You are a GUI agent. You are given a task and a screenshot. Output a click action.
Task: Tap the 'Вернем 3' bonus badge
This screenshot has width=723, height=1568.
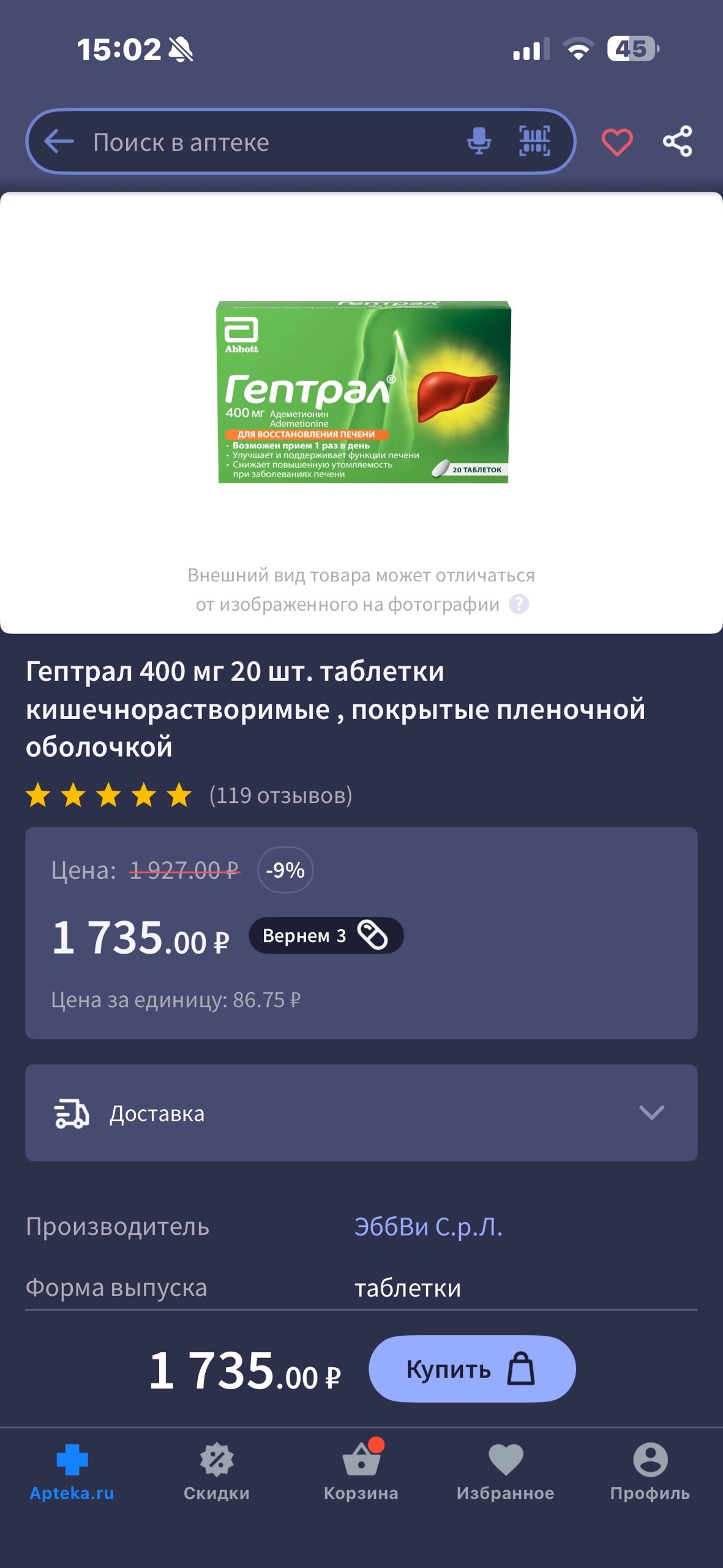coord(326,935)
